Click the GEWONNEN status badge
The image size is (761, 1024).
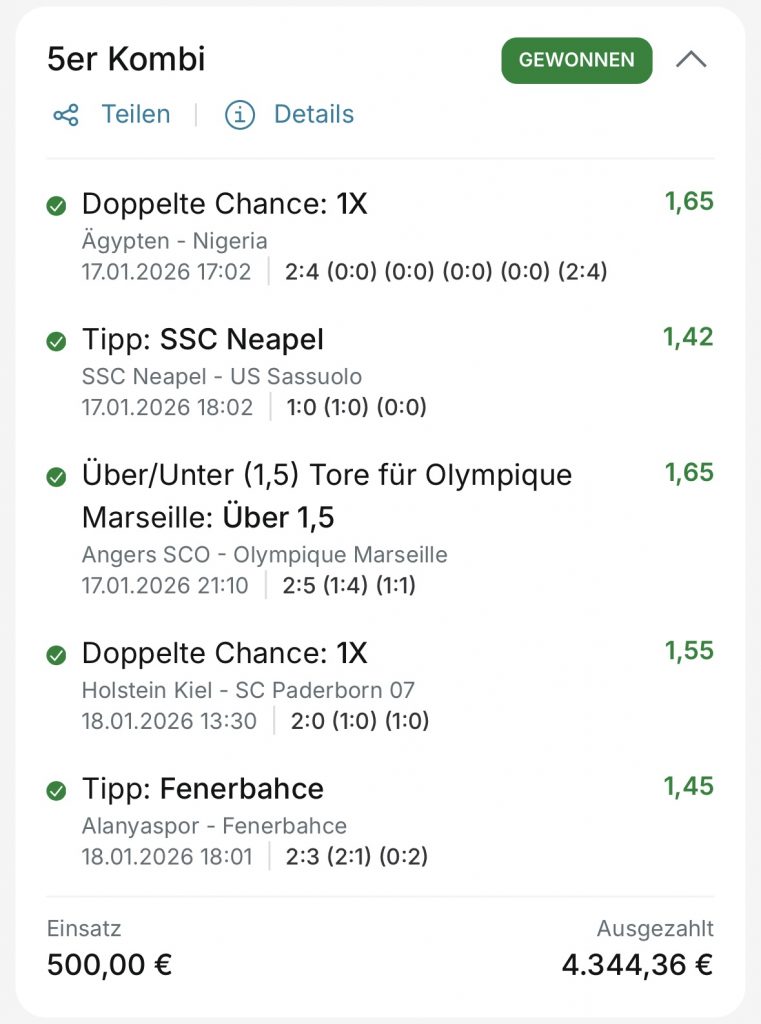point(576,60)
